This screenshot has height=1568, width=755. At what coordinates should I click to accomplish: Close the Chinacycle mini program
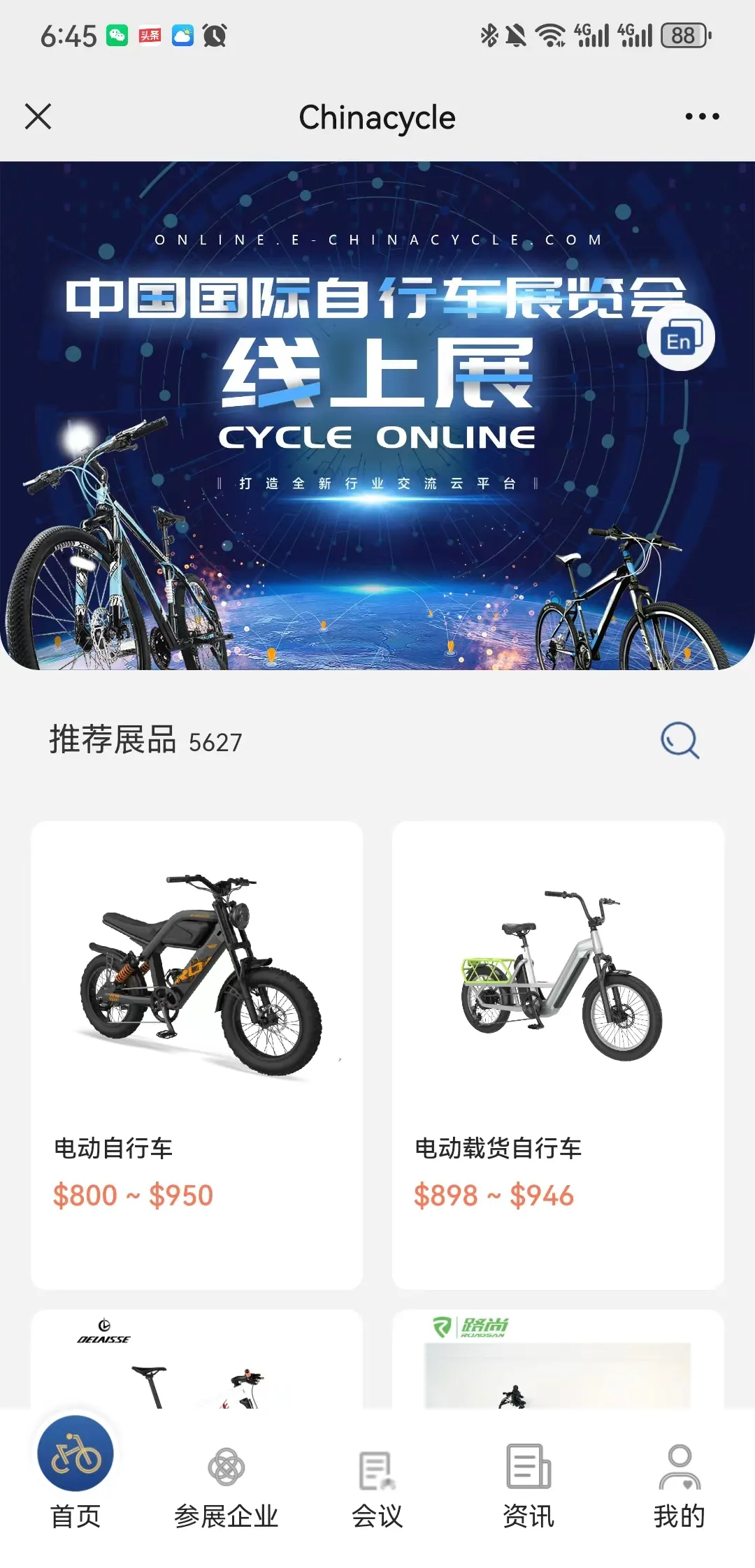(38, 117)
